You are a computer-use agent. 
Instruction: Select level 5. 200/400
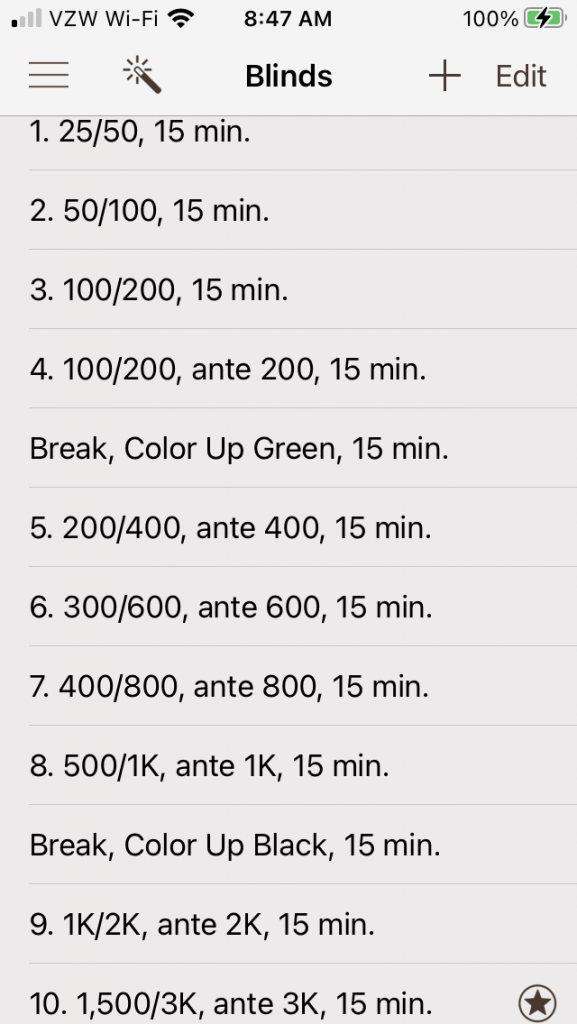288,527
